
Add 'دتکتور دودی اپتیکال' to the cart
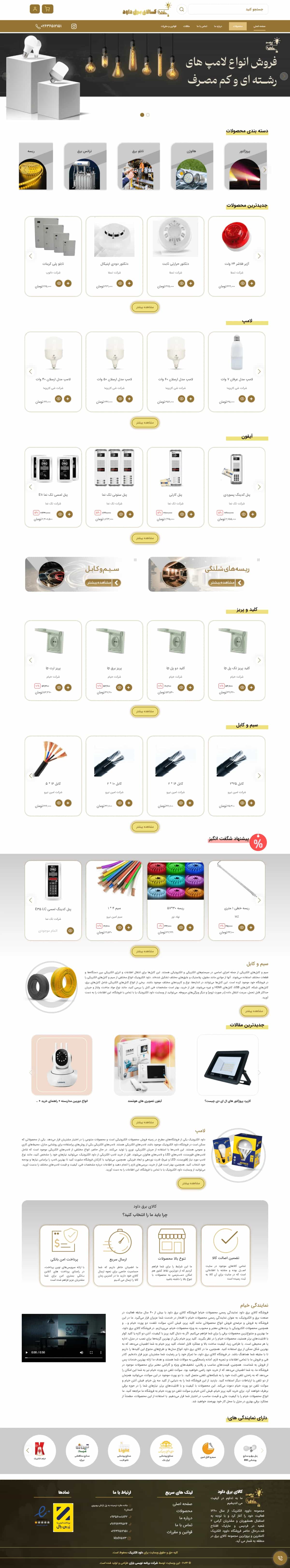129,283
